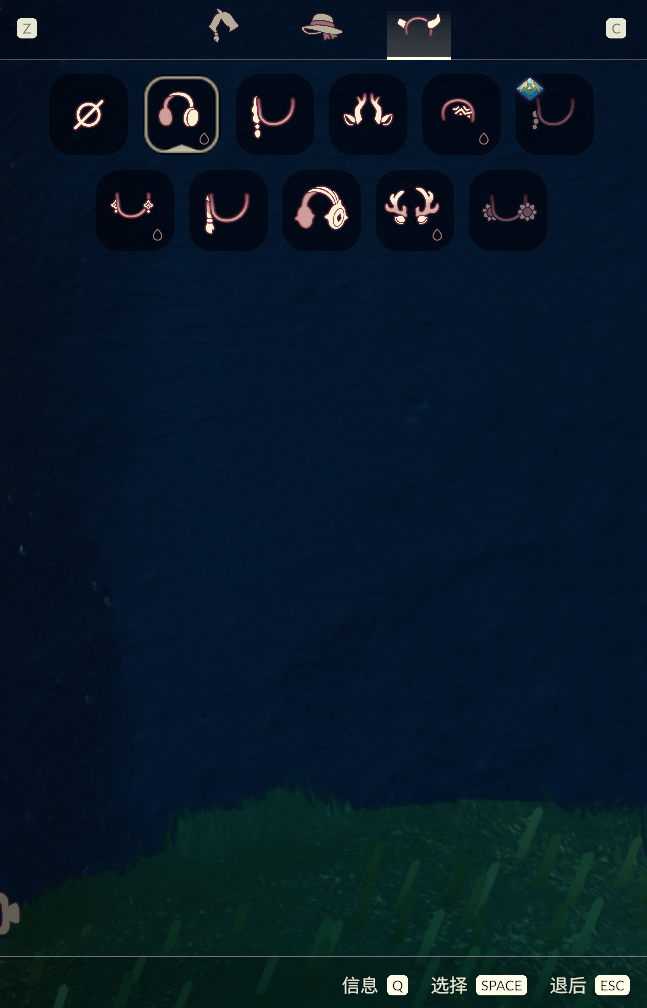Screen dimensions: 647x1008
Task: Go to next category with C button
Action: [616, 28]
